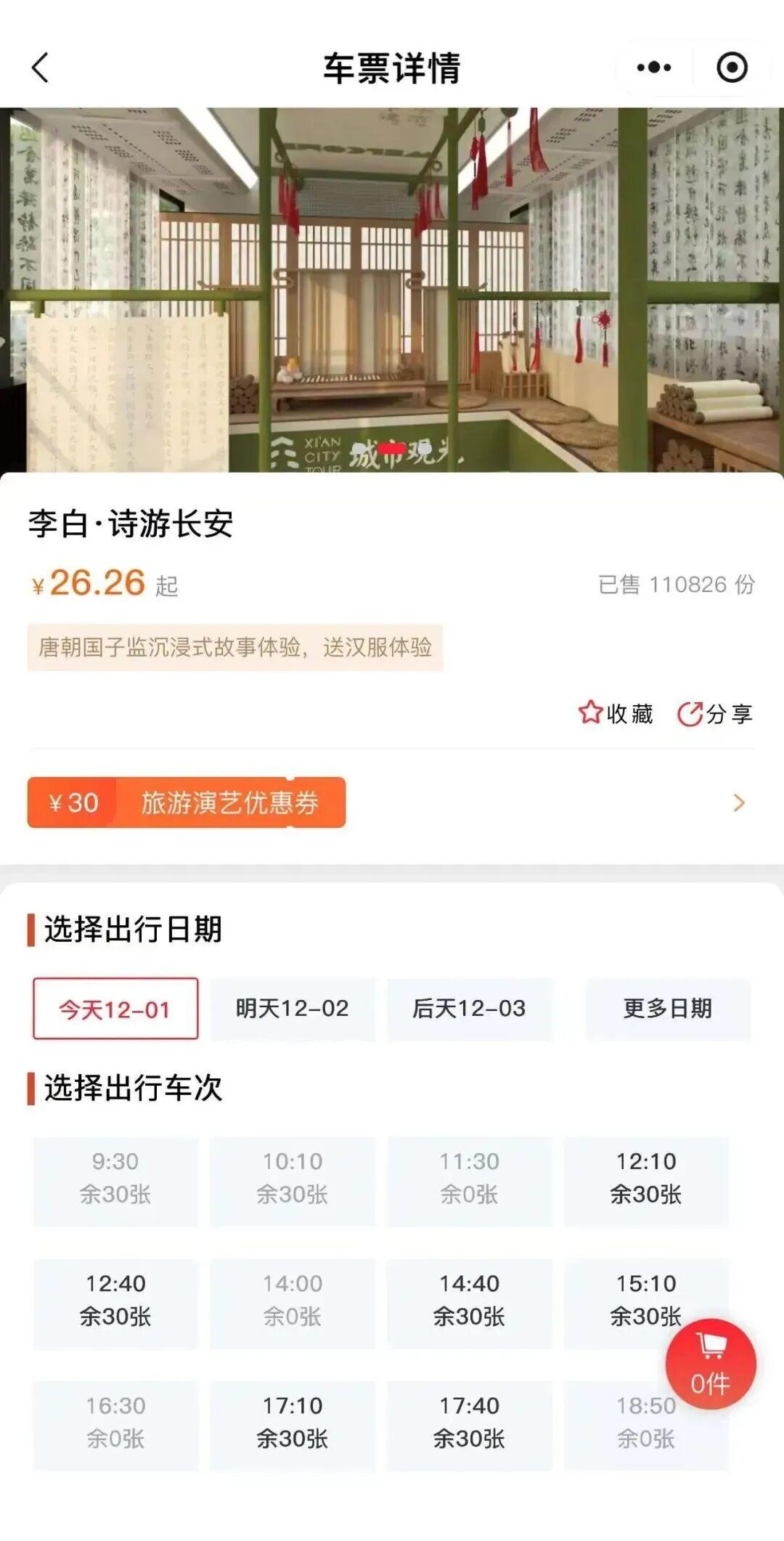Go back from ticket details page

coord(41,68)
